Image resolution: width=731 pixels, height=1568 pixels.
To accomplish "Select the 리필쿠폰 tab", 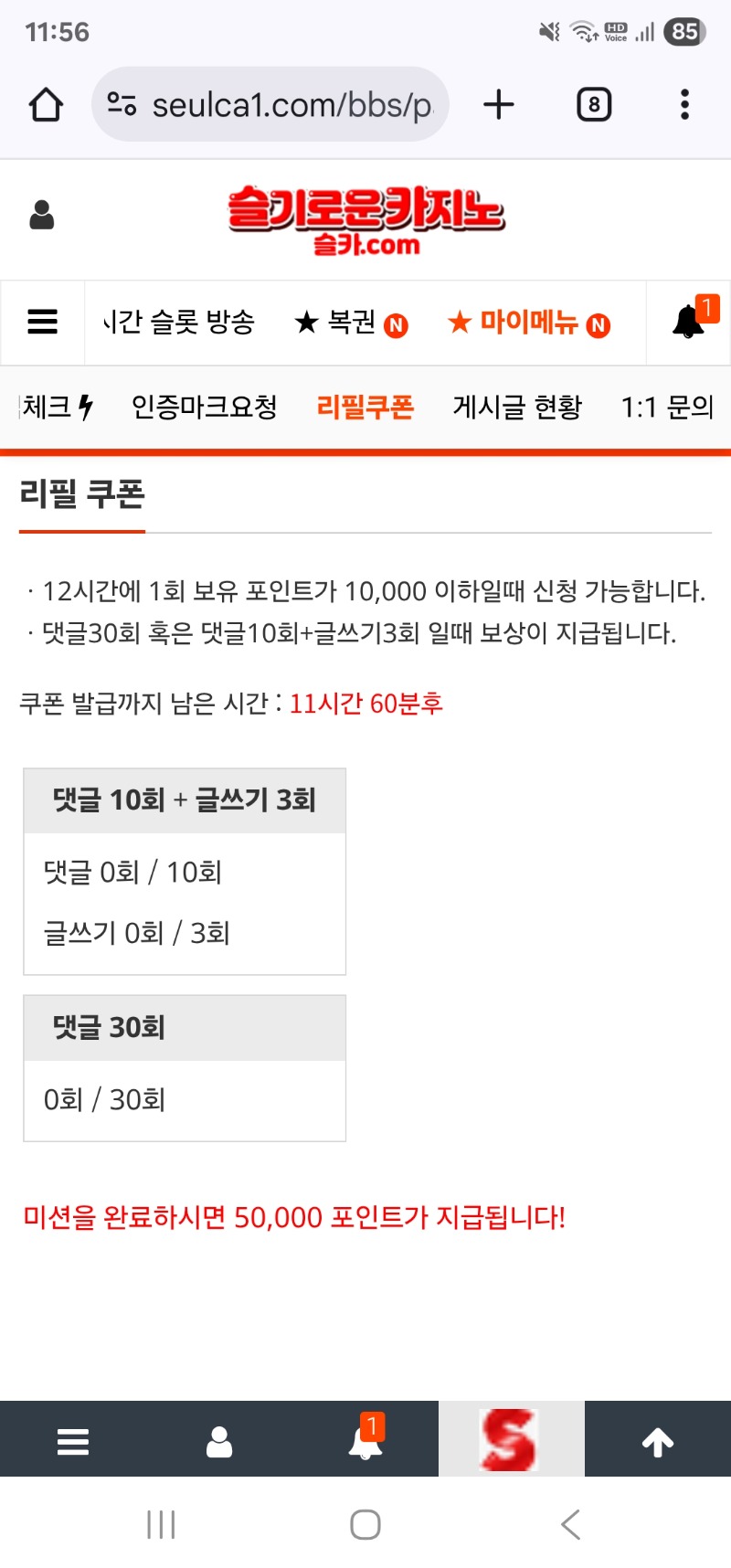I will (x=365, y=407).
